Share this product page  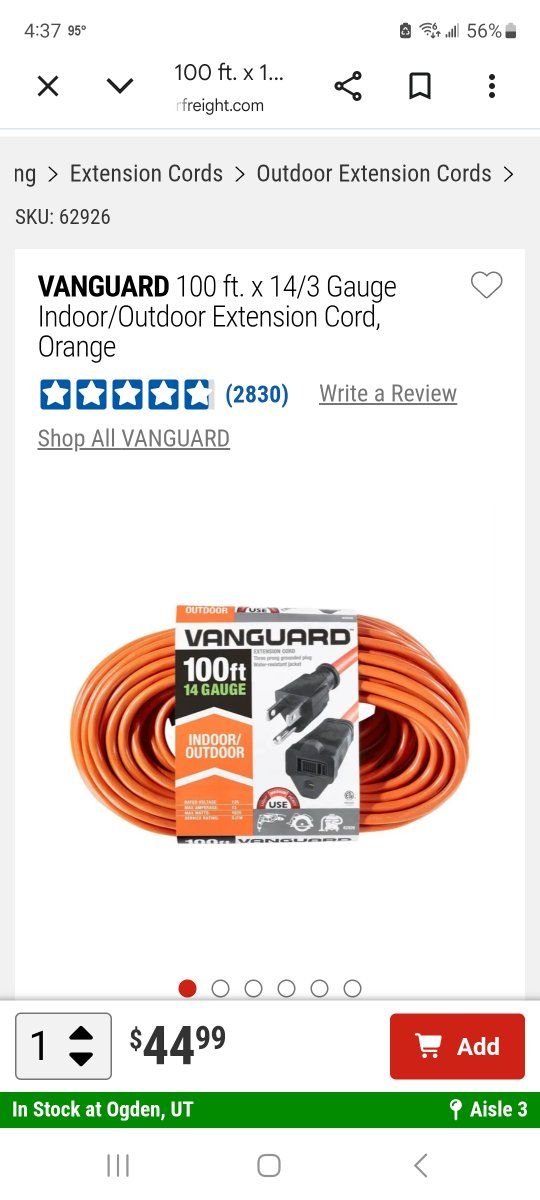pyautogui.click(x=348, y=87)
